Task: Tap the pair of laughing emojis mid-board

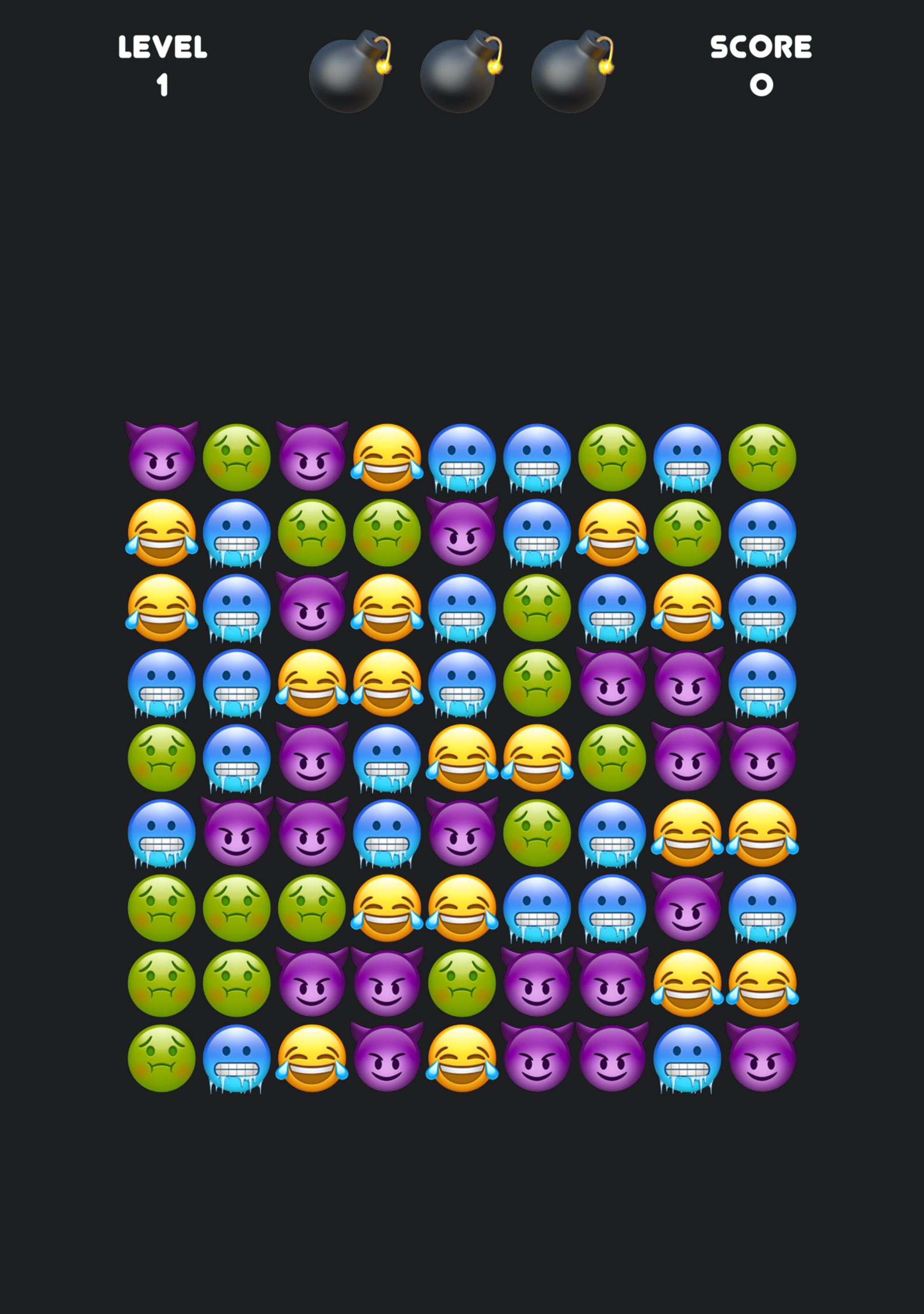Action: click(x=498, y=767)
